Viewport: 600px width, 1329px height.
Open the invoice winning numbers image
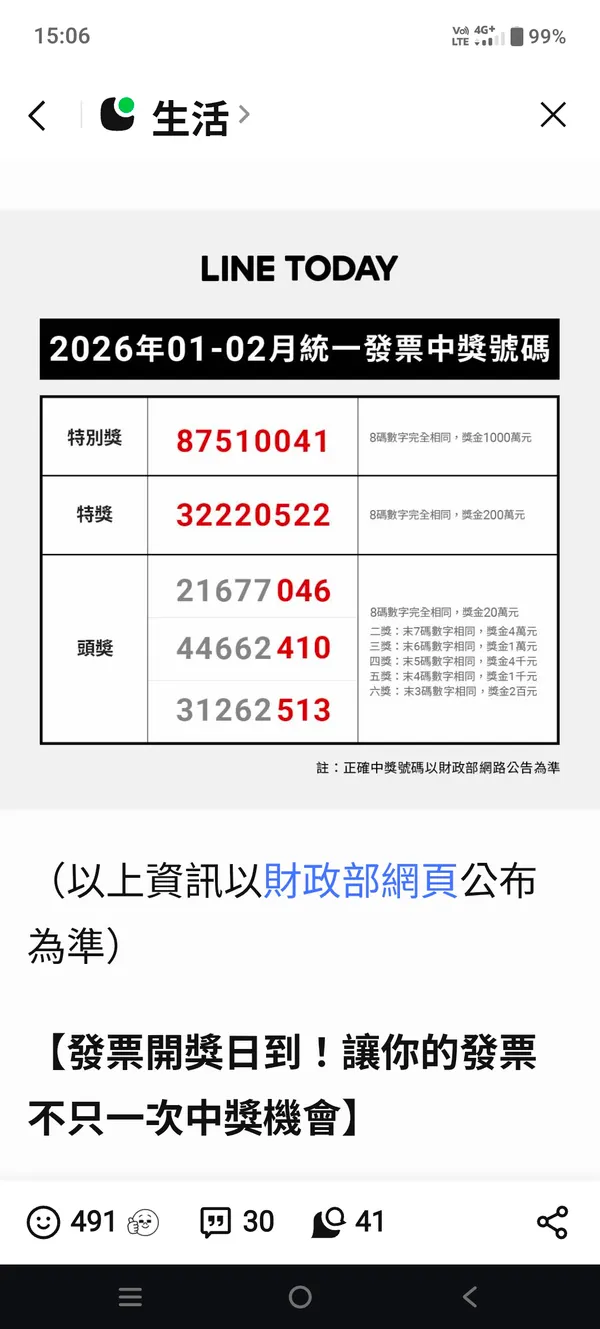(300, 510)
